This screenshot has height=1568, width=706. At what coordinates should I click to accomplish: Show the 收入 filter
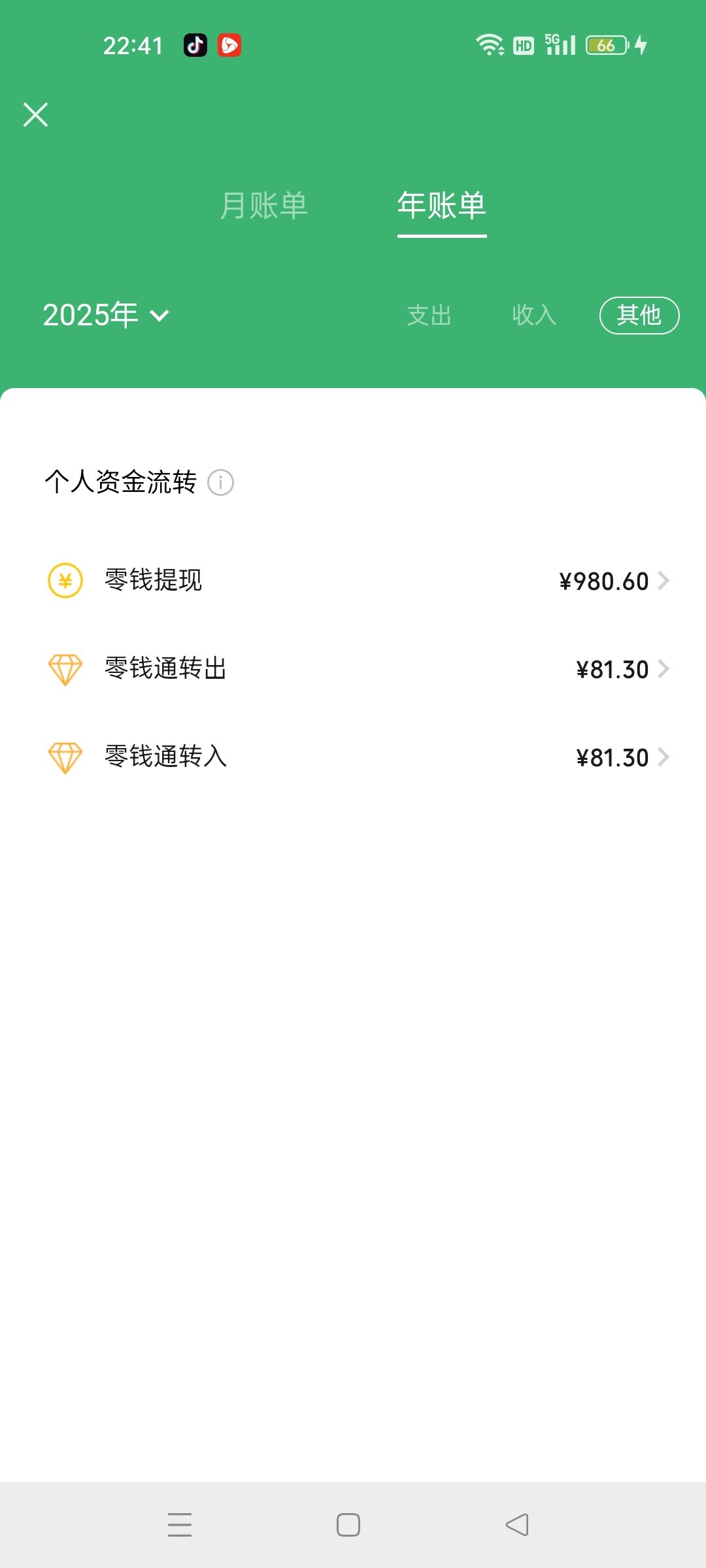534,315
